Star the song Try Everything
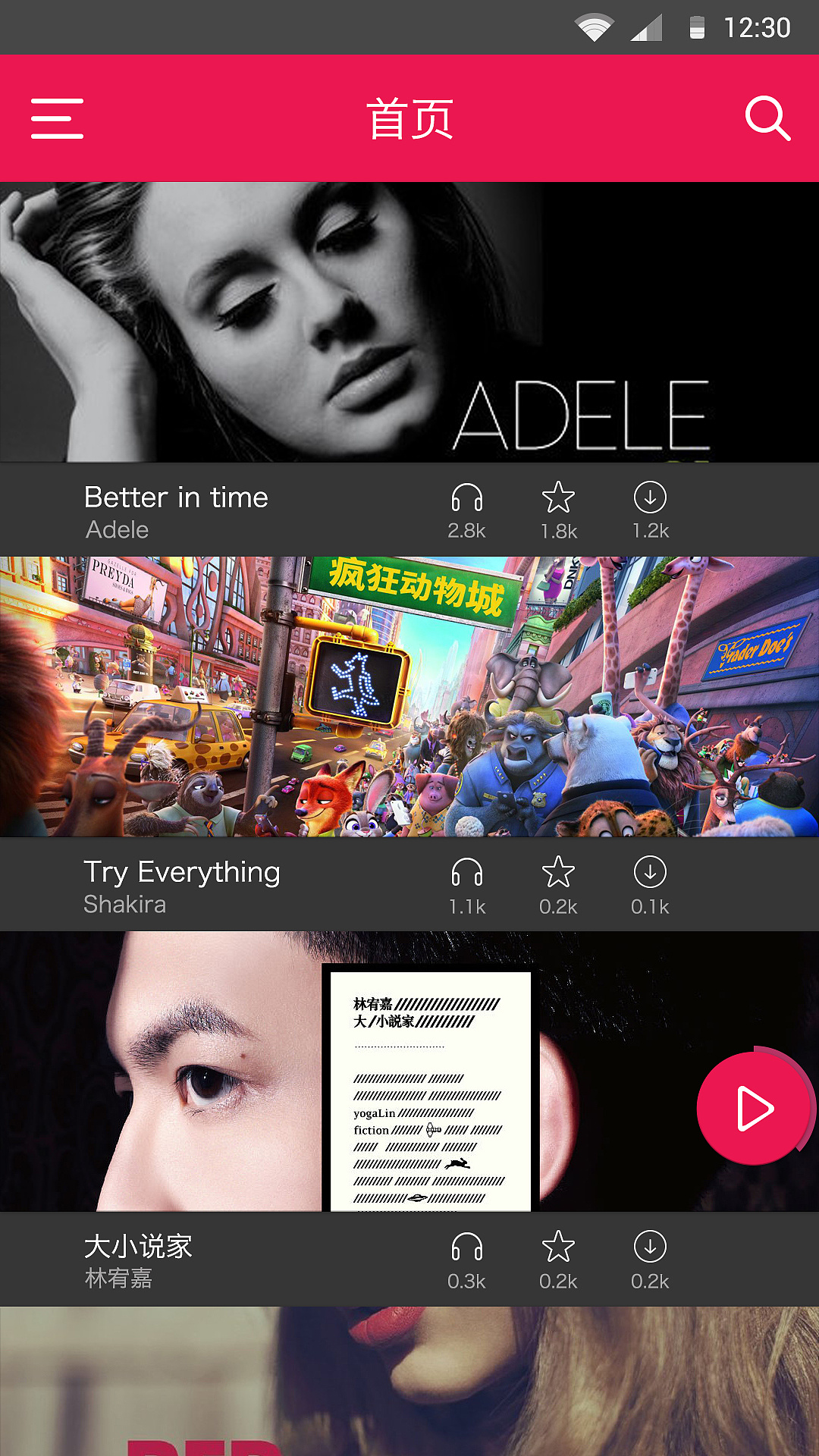 click(558, 872)
